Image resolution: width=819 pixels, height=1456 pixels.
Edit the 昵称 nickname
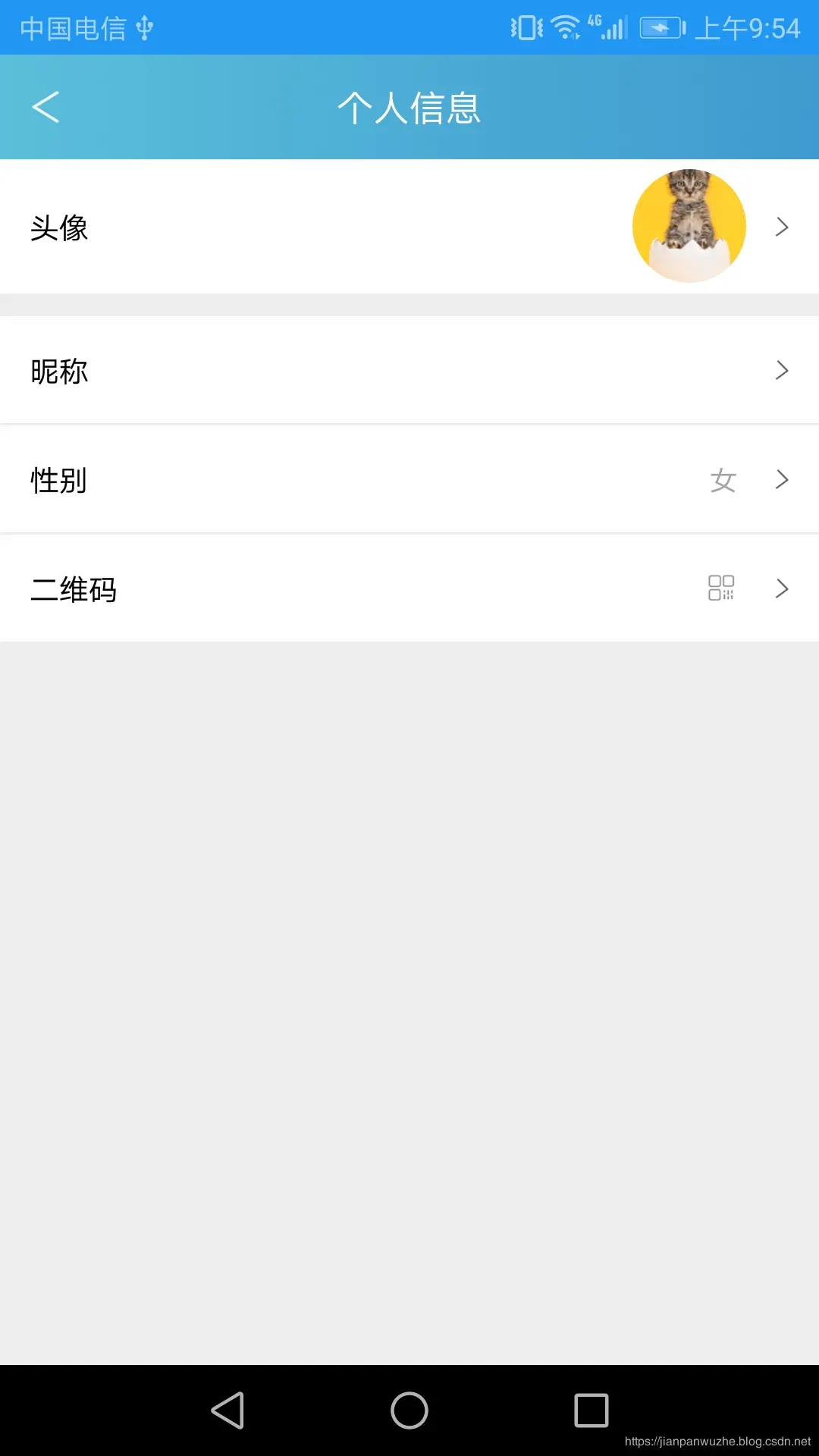tap(409, 371)
